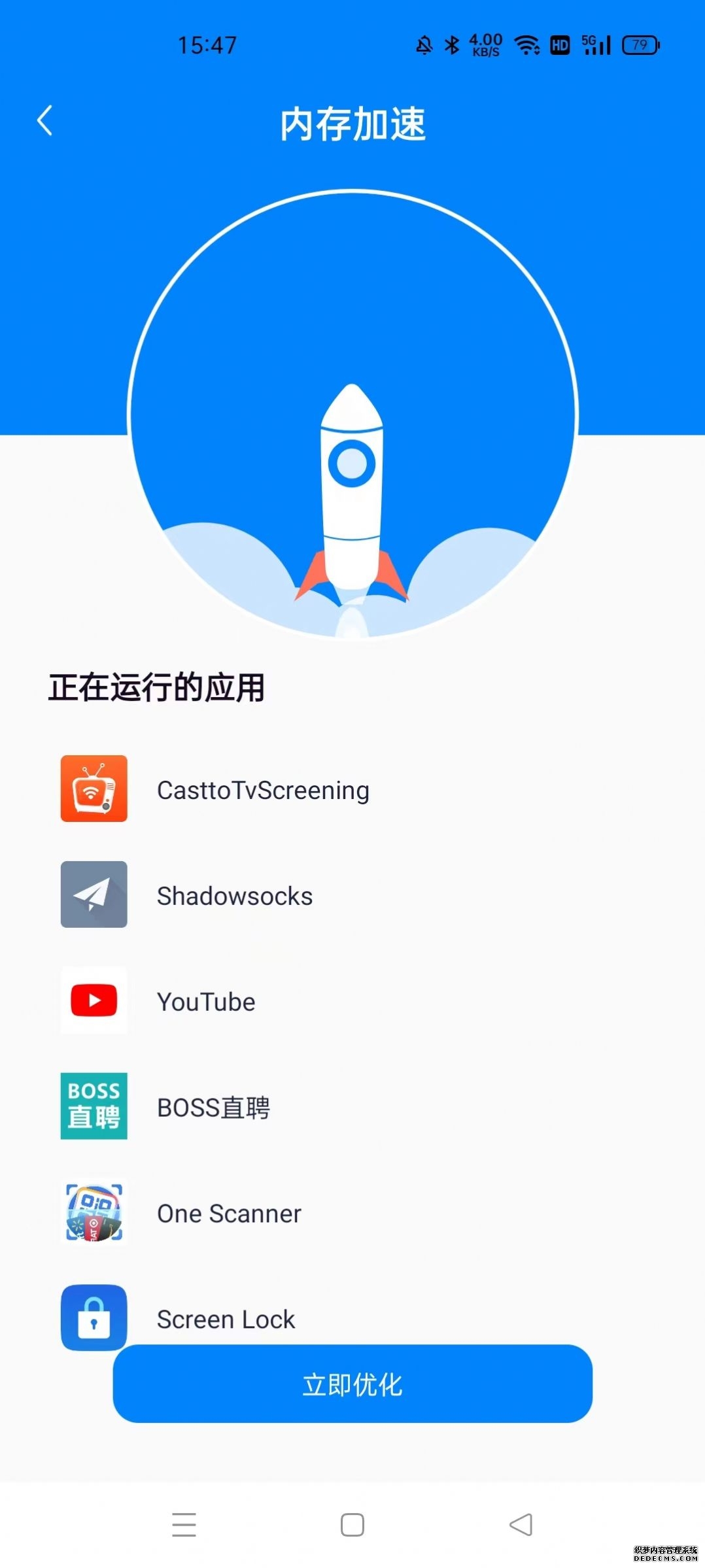Select the Shadowsocks paper plane icon
The image size is (705, 1568).
pyautogui.click(x=94, y=895)
